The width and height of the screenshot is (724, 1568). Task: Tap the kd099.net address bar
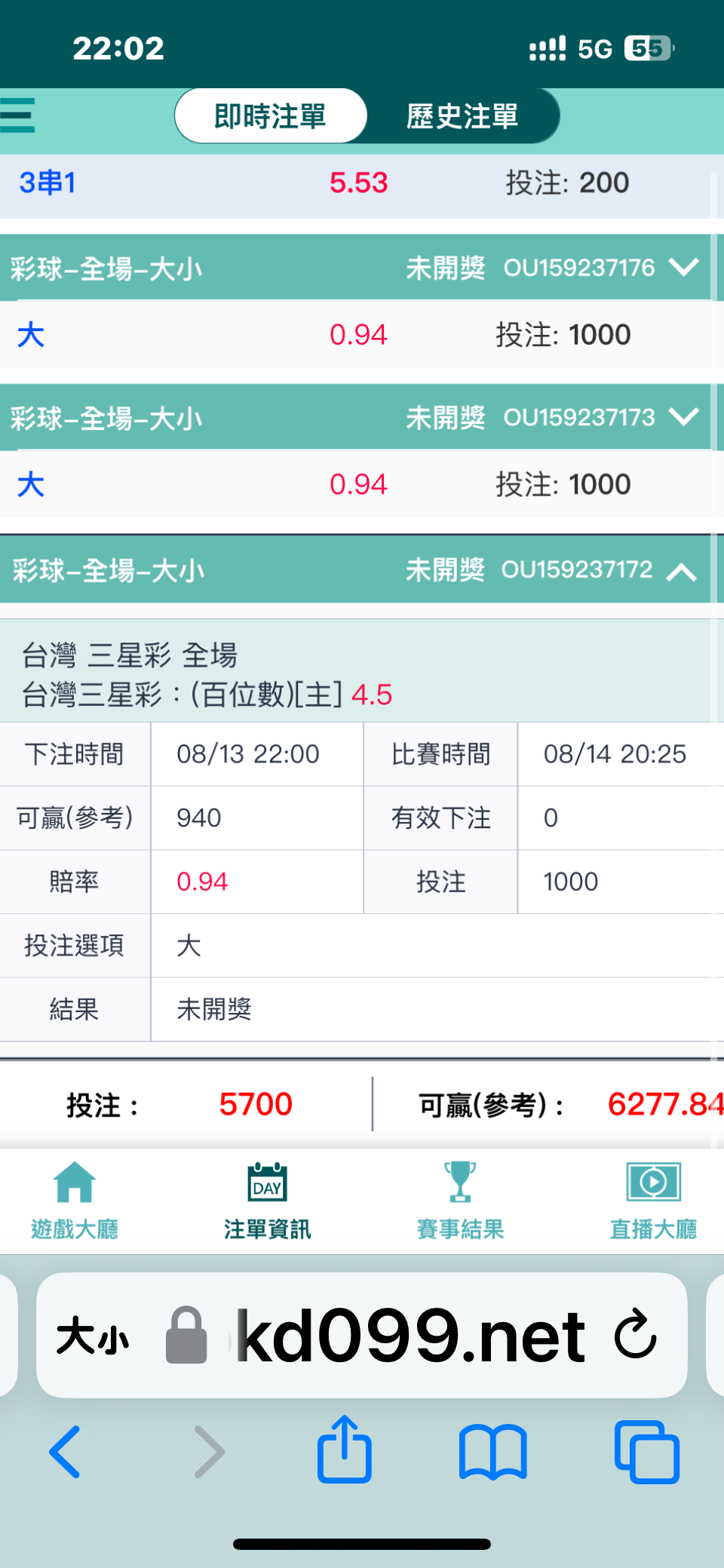410,1336
